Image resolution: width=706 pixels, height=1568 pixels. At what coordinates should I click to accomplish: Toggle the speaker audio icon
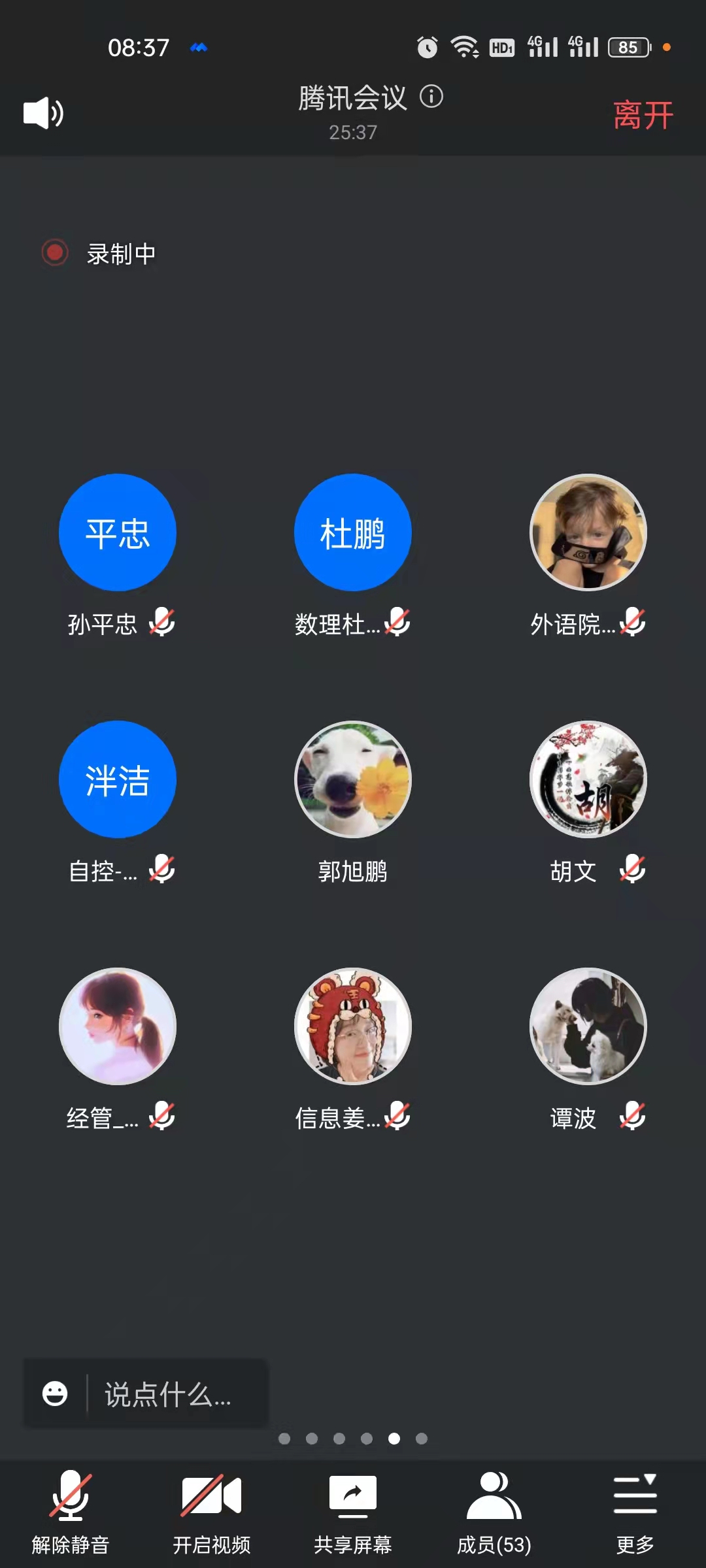tap(43, 113)
